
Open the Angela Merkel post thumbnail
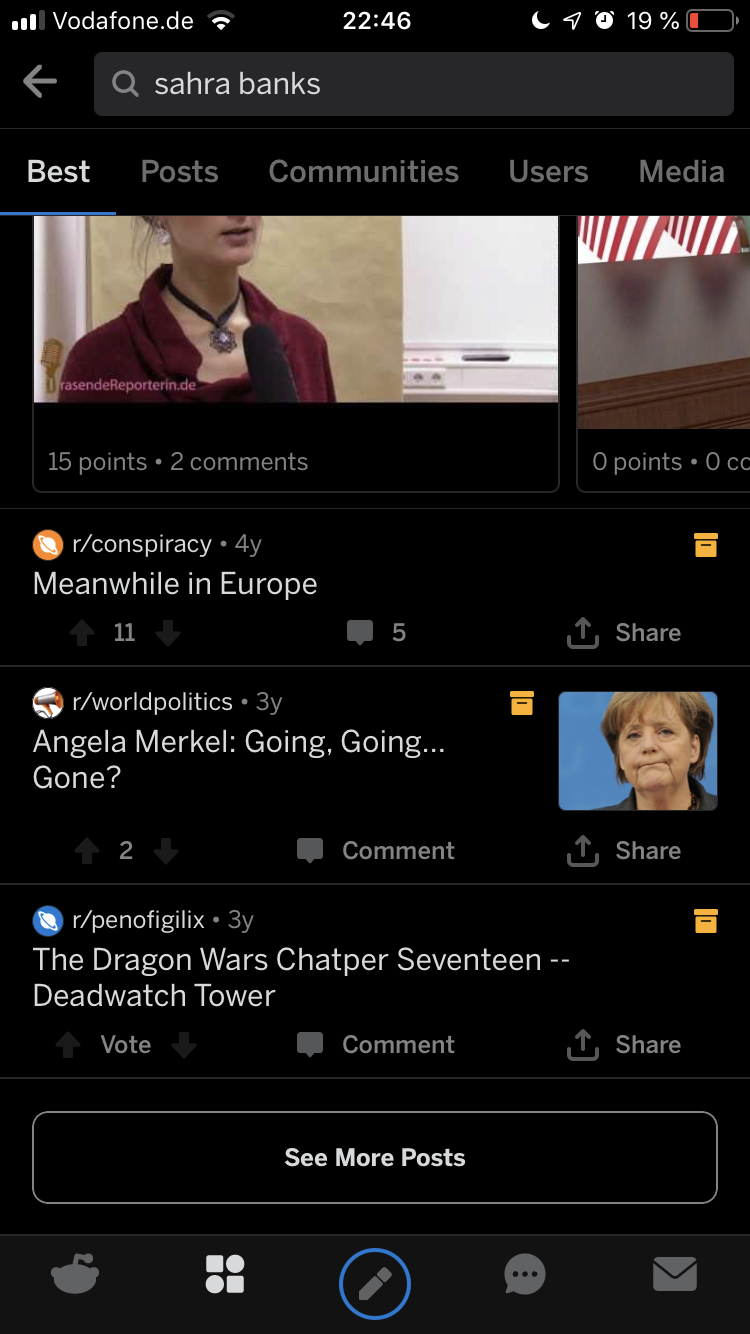coord(637,751)
